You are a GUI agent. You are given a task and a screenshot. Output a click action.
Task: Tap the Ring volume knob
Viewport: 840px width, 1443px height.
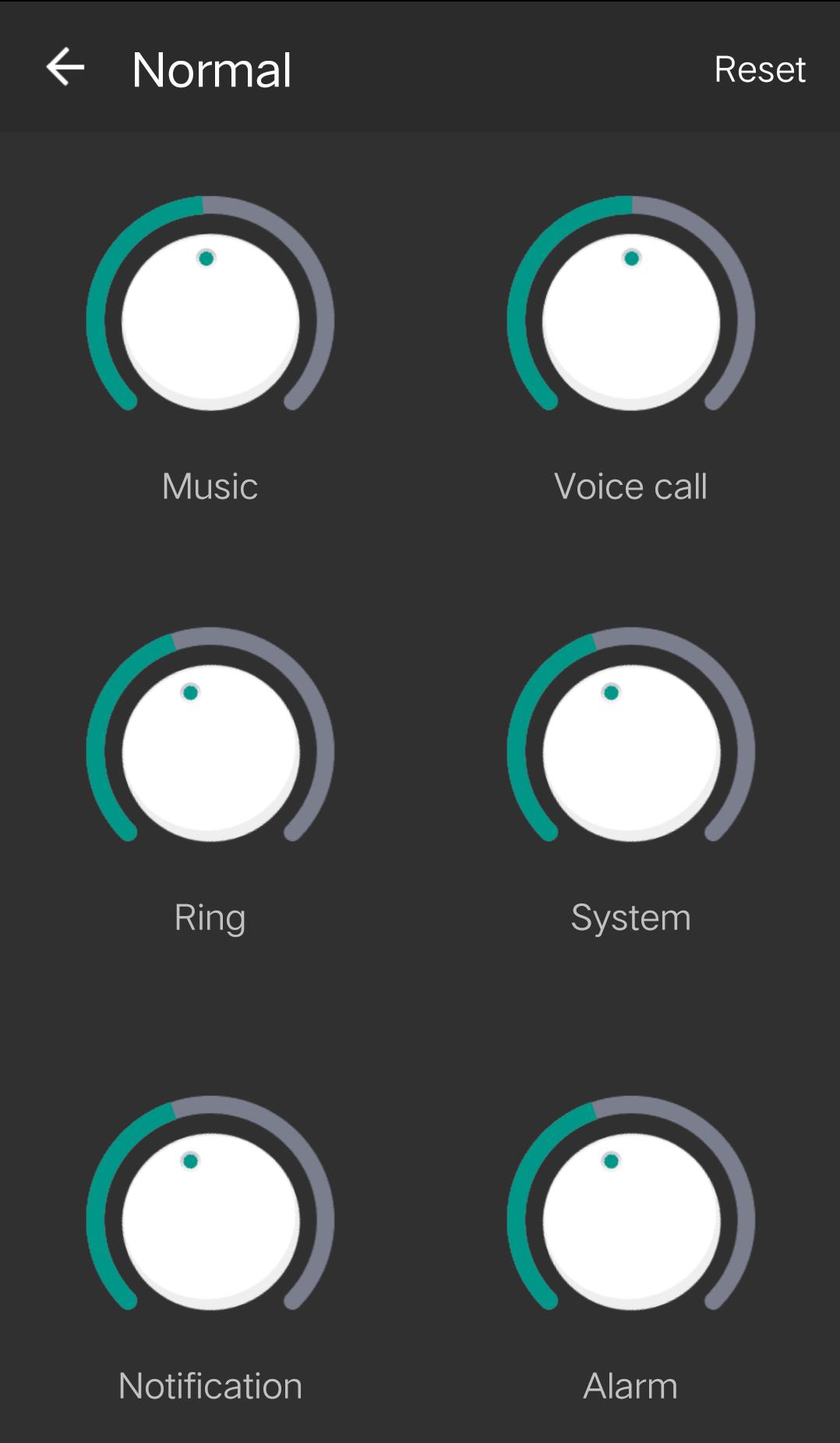210,752
